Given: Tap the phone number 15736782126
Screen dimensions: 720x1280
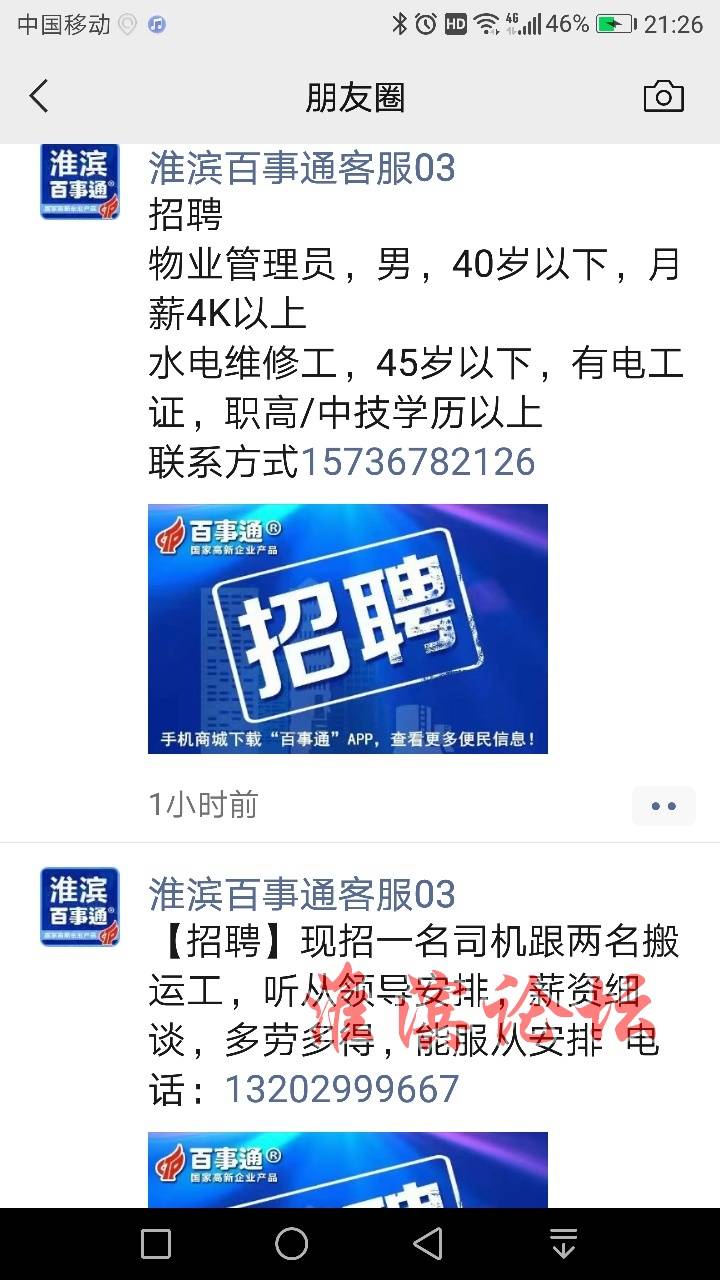Looking at the screenshot, I should [418, 462].
